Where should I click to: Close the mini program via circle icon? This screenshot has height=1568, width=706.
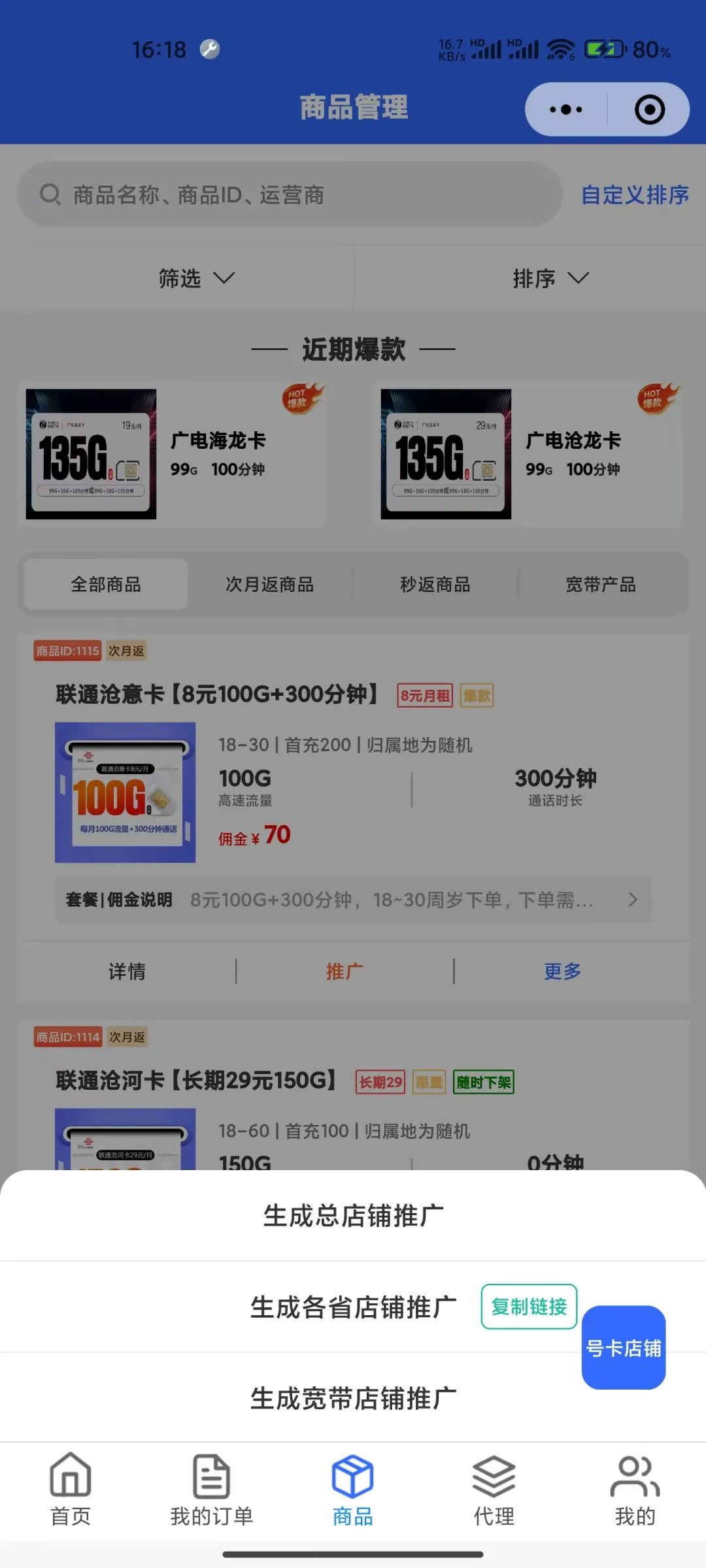(649, 109)
